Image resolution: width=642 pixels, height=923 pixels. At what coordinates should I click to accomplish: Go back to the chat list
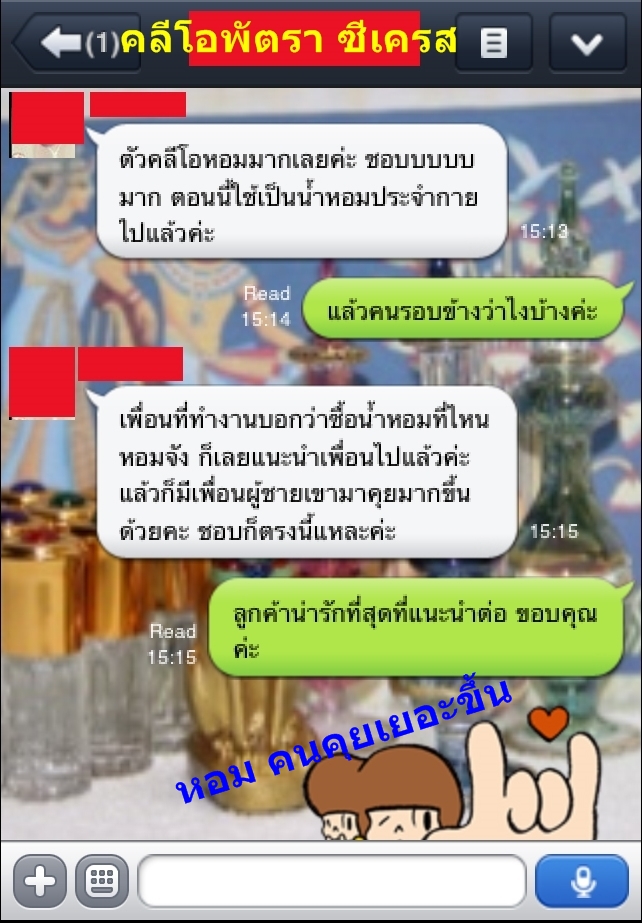click(75, 42)
